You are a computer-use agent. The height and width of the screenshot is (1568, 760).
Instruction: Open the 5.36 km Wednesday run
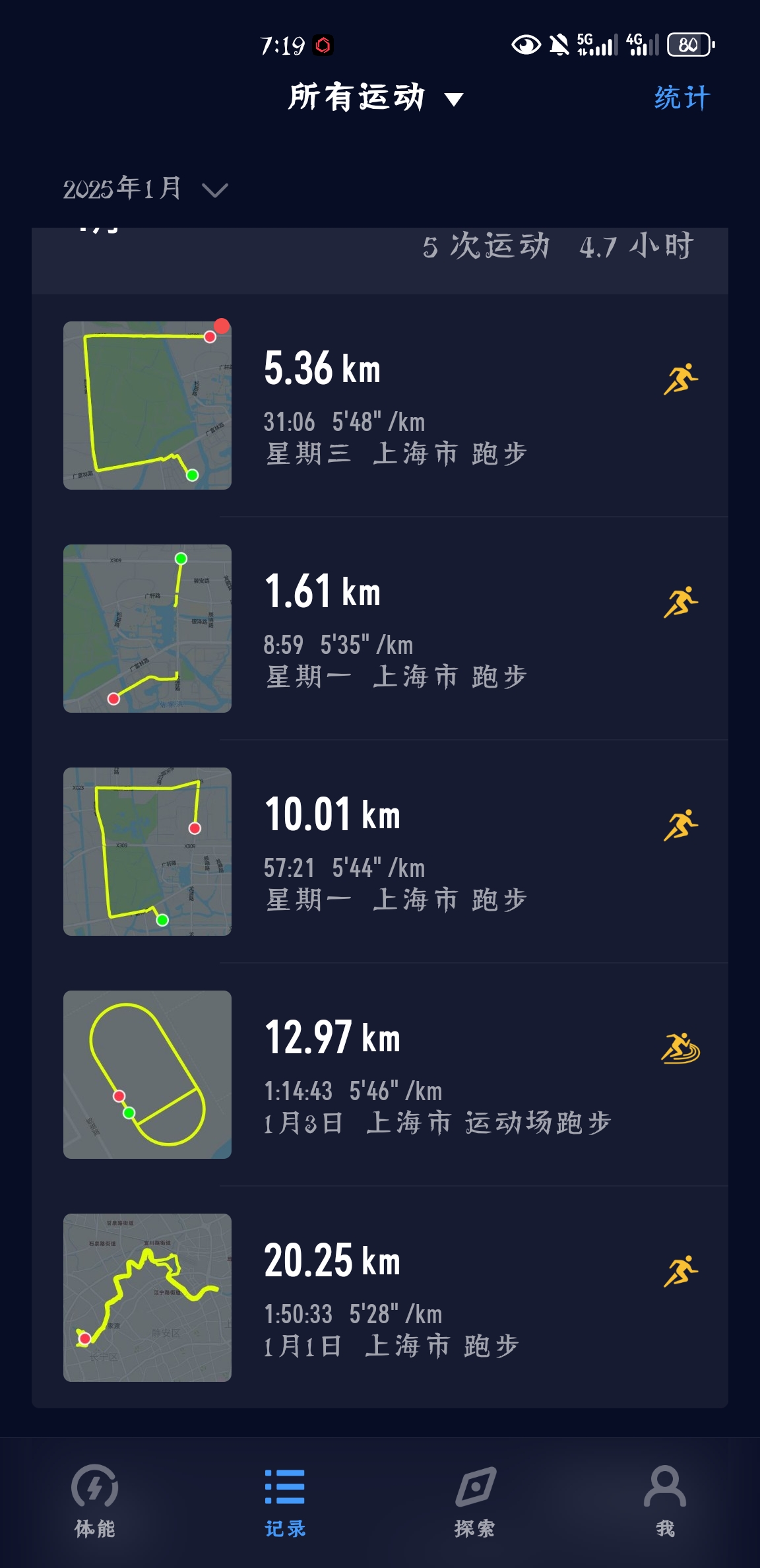click(380, 405)
